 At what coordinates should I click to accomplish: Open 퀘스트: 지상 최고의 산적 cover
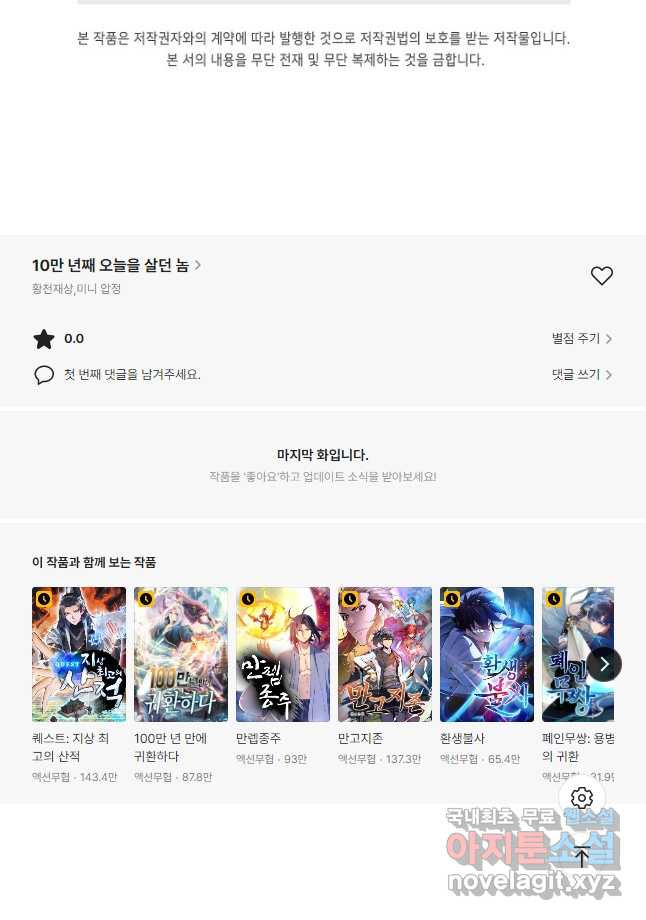[x=79, y=654]
